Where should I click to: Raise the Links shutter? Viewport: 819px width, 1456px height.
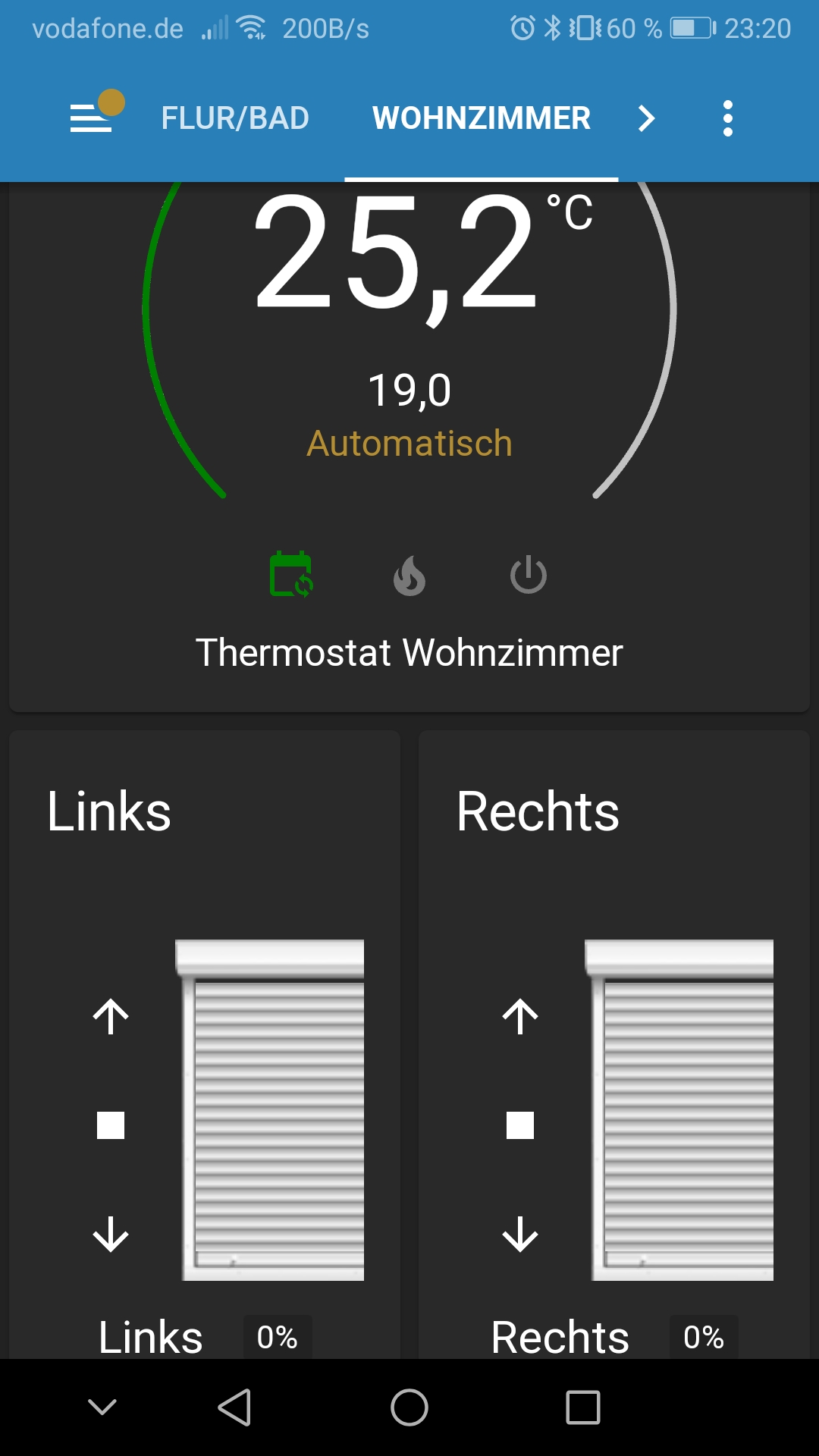[x=111, y=1017]
